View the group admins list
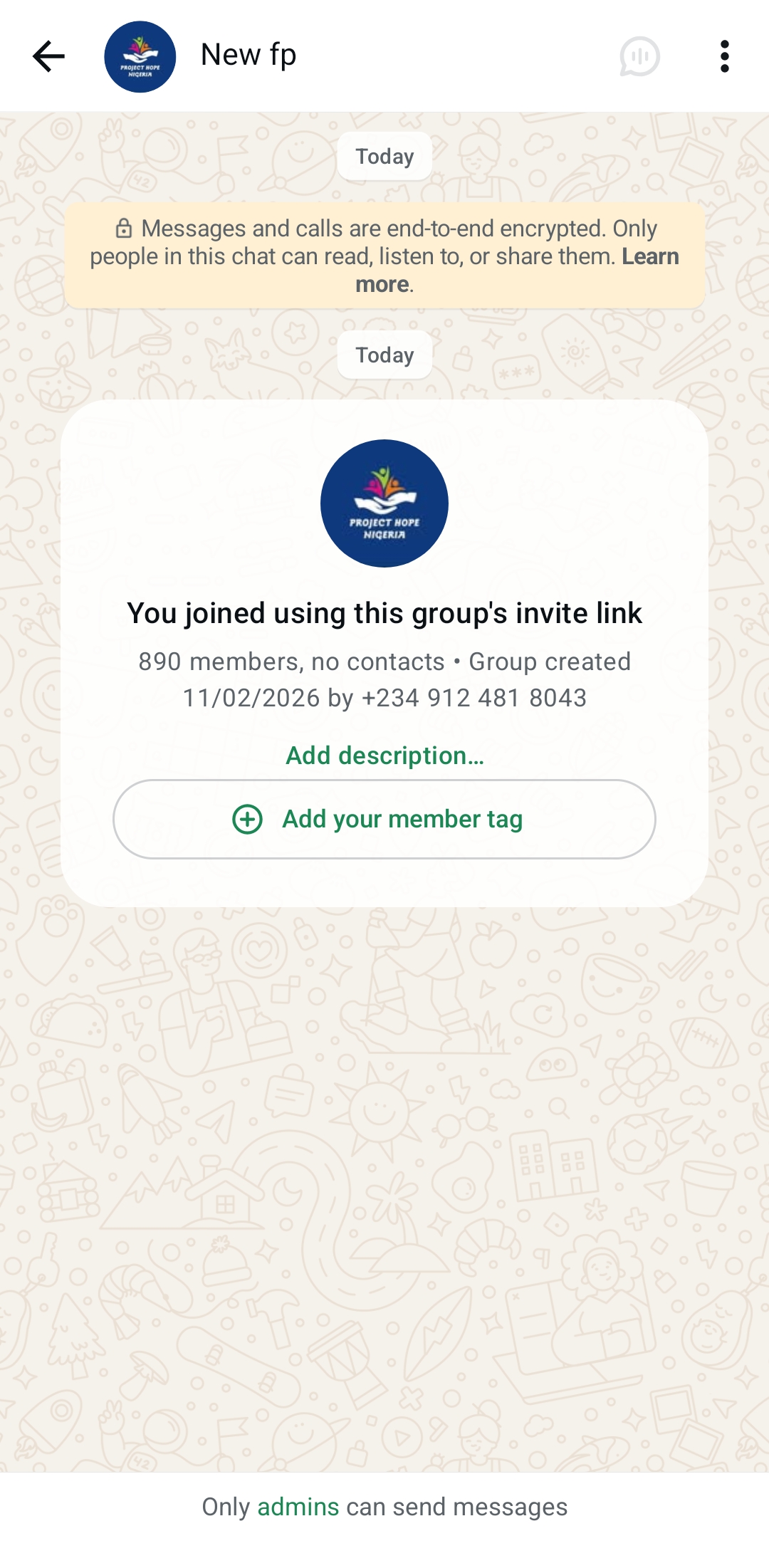This screenshot has height=1568, width=769. pos(298,1507)
